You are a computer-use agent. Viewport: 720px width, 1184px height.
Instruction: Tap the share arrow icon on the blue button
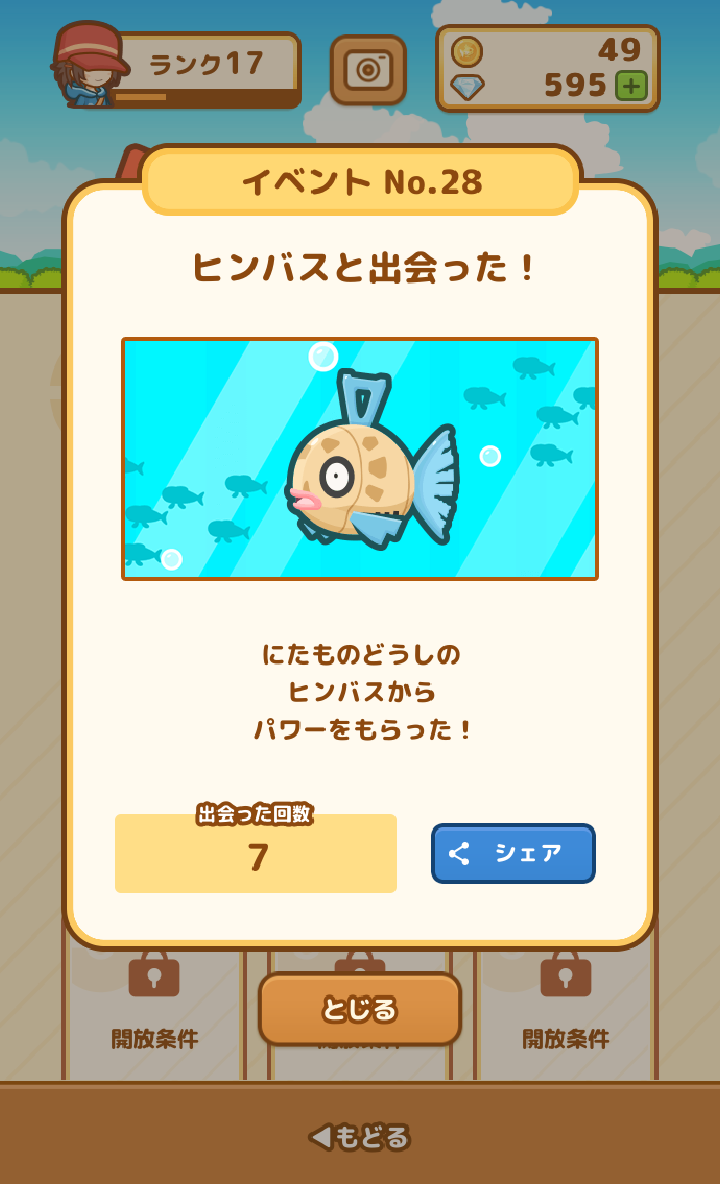click(x=460, y=853)
